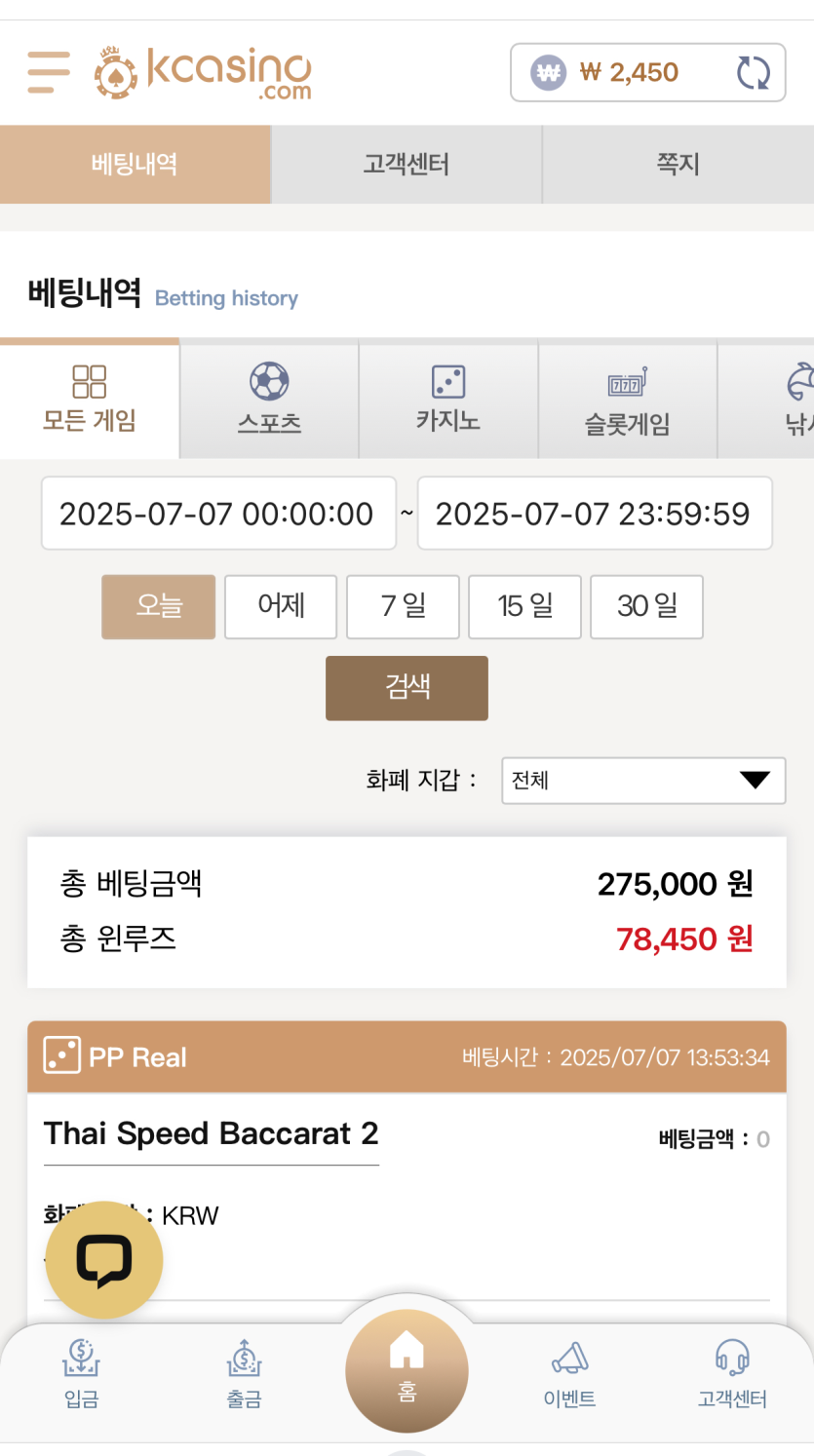Refresh the ₩ 2,450 balance
The image size is (814, 1456).
click(x=753, y=72)
